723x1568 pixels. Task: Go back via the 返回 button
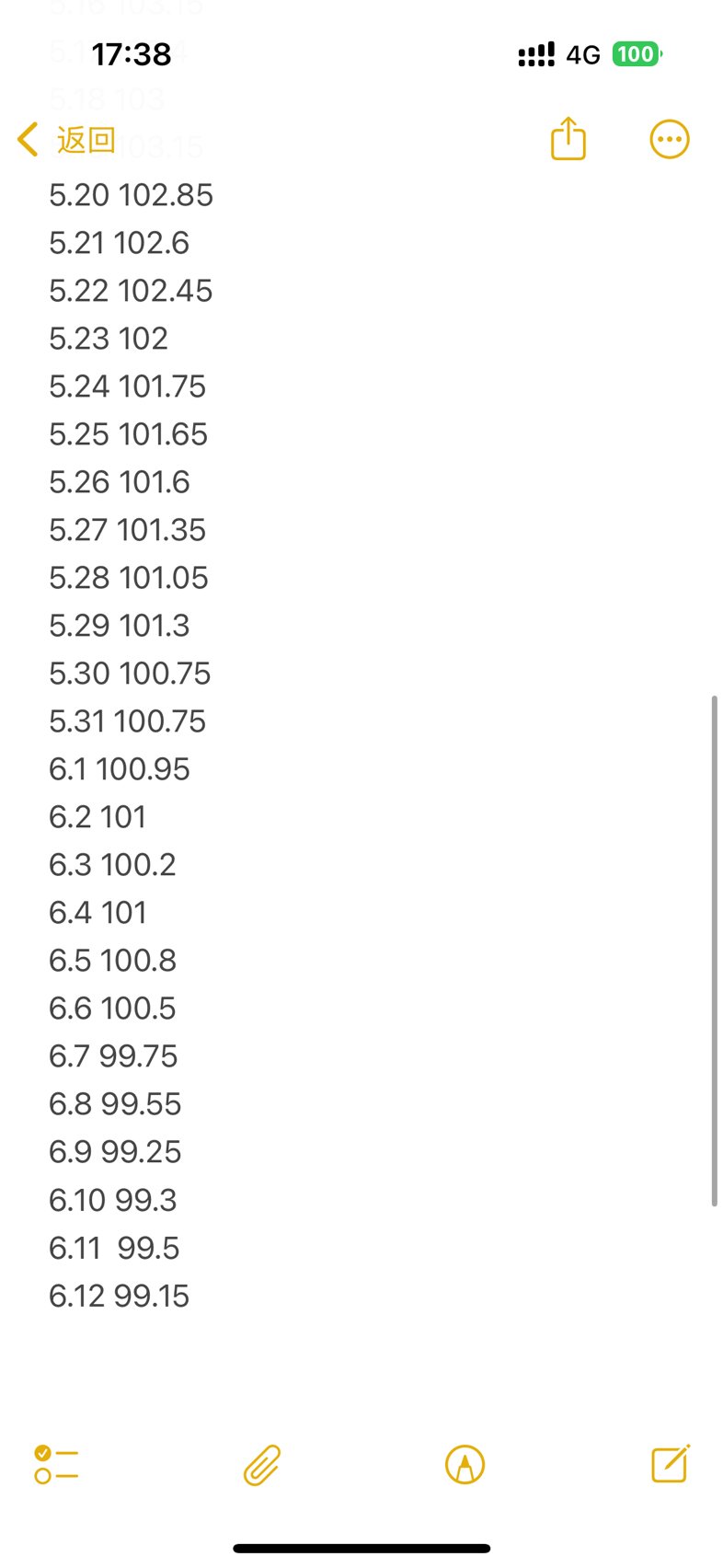pyautogui.click(x=66, y=140)
